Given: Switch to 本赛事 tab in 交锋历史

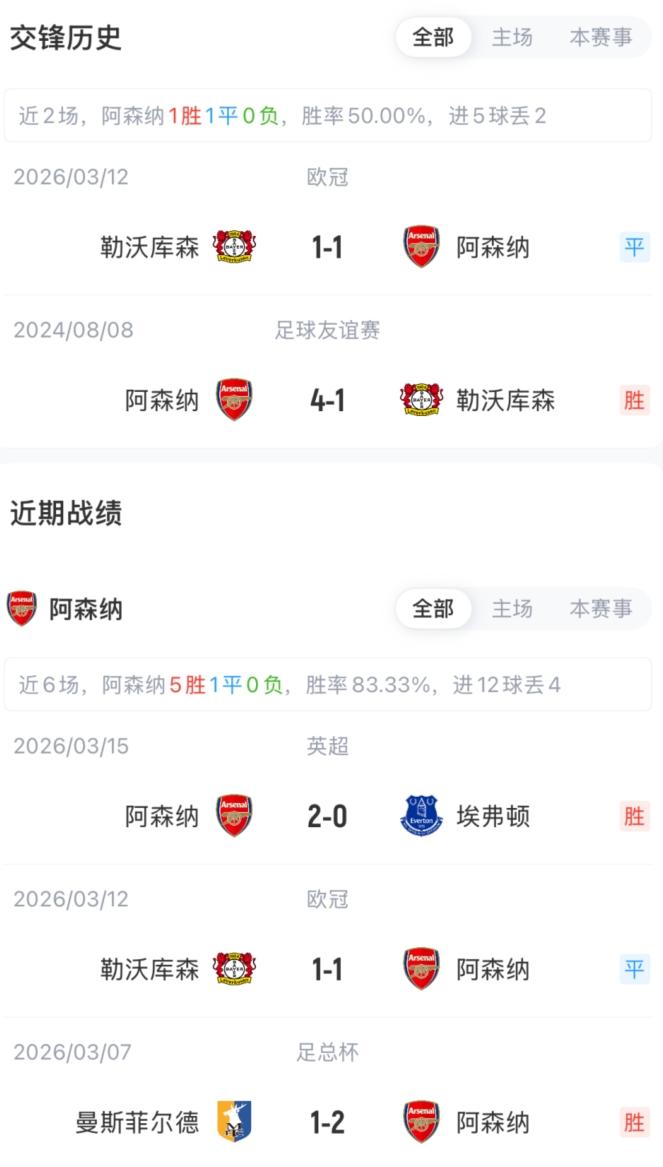Looking at the screenshot, I should pyautogui.click(x=600, y=38).
